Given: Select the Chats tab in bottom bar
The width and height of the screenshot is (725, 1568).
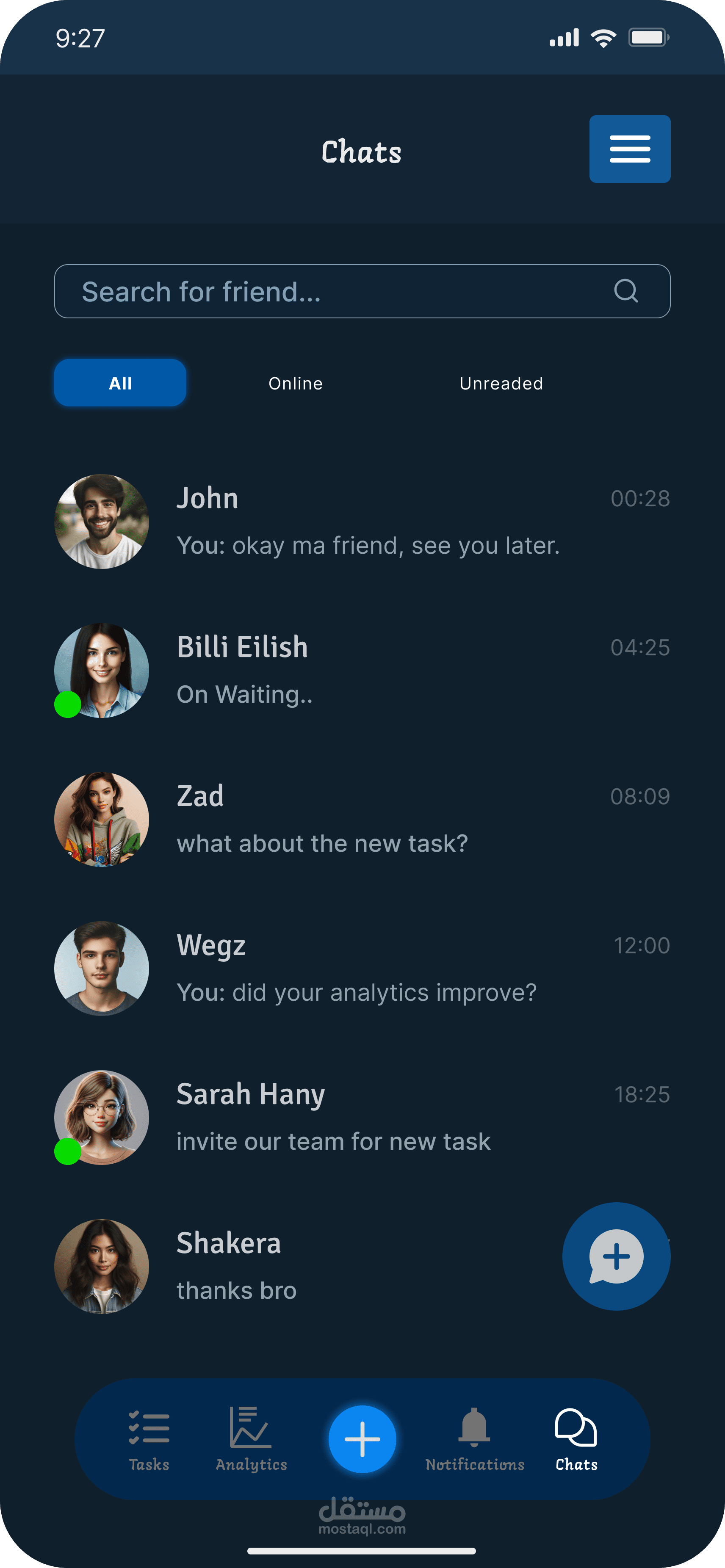Looking at the screenshot, I should coord(576,1439).
